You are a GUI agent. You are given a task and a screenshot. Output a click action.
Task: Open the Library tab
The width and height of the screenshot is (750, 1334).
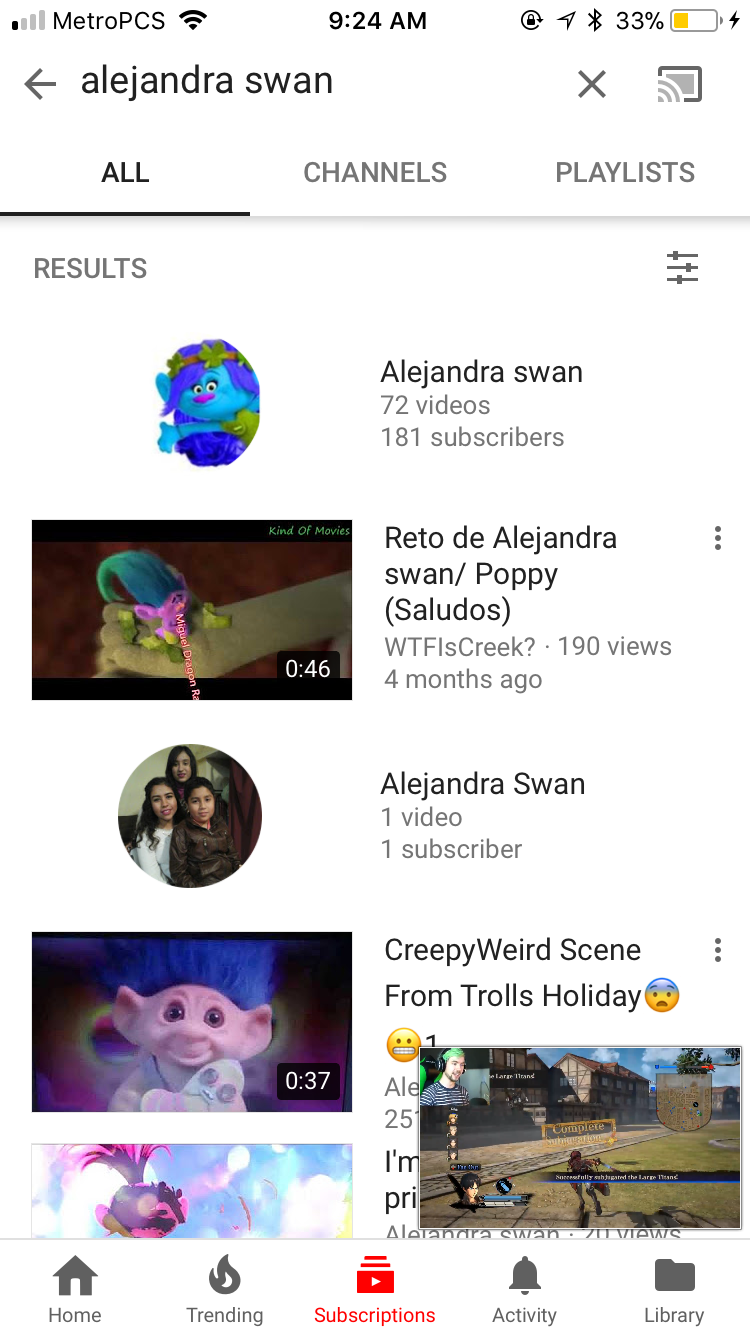(674, 1290)
